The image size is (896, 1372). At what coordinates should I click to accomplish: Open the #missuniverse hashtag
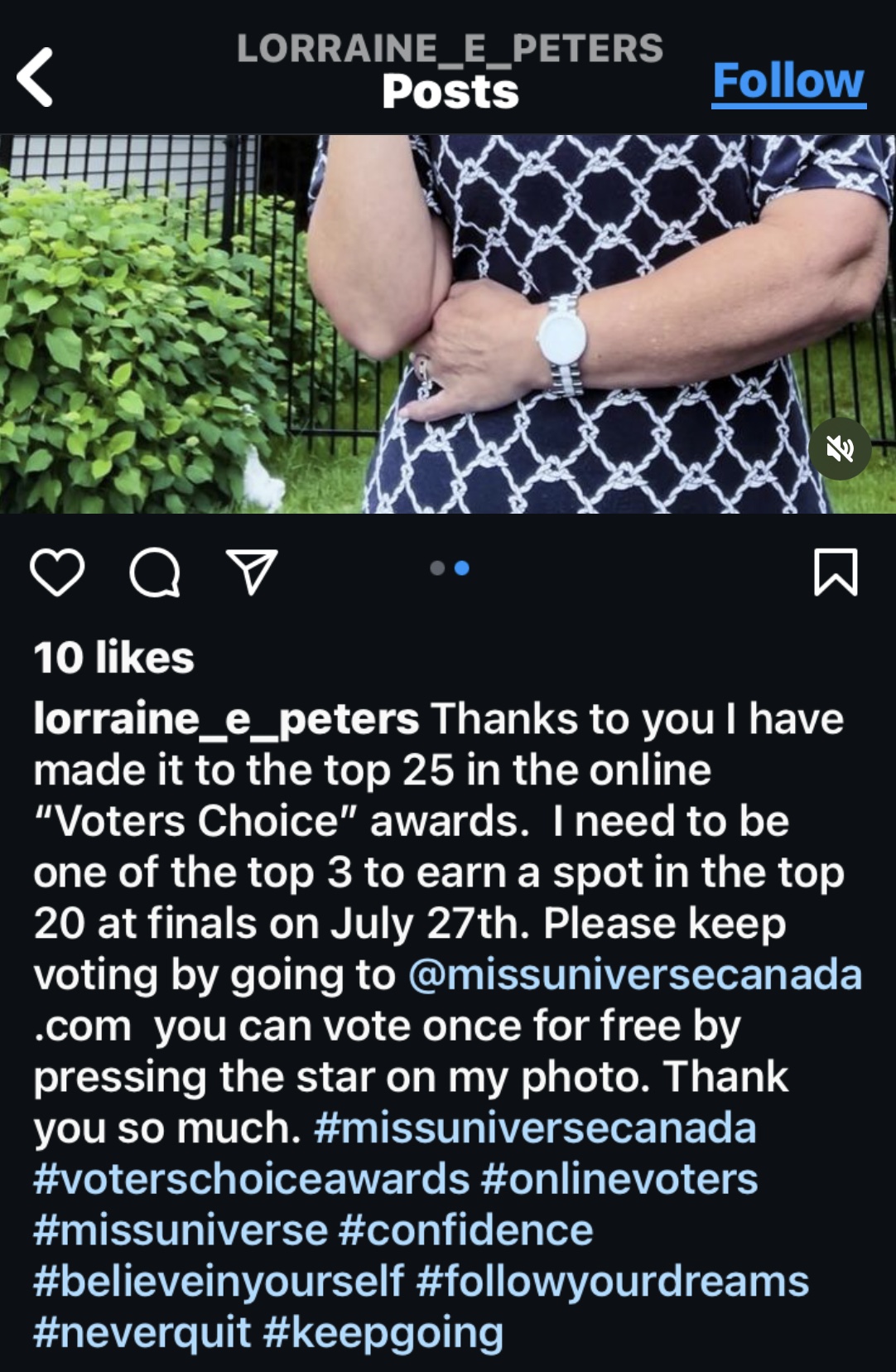pyautogui.click(x=181, y=1230)
